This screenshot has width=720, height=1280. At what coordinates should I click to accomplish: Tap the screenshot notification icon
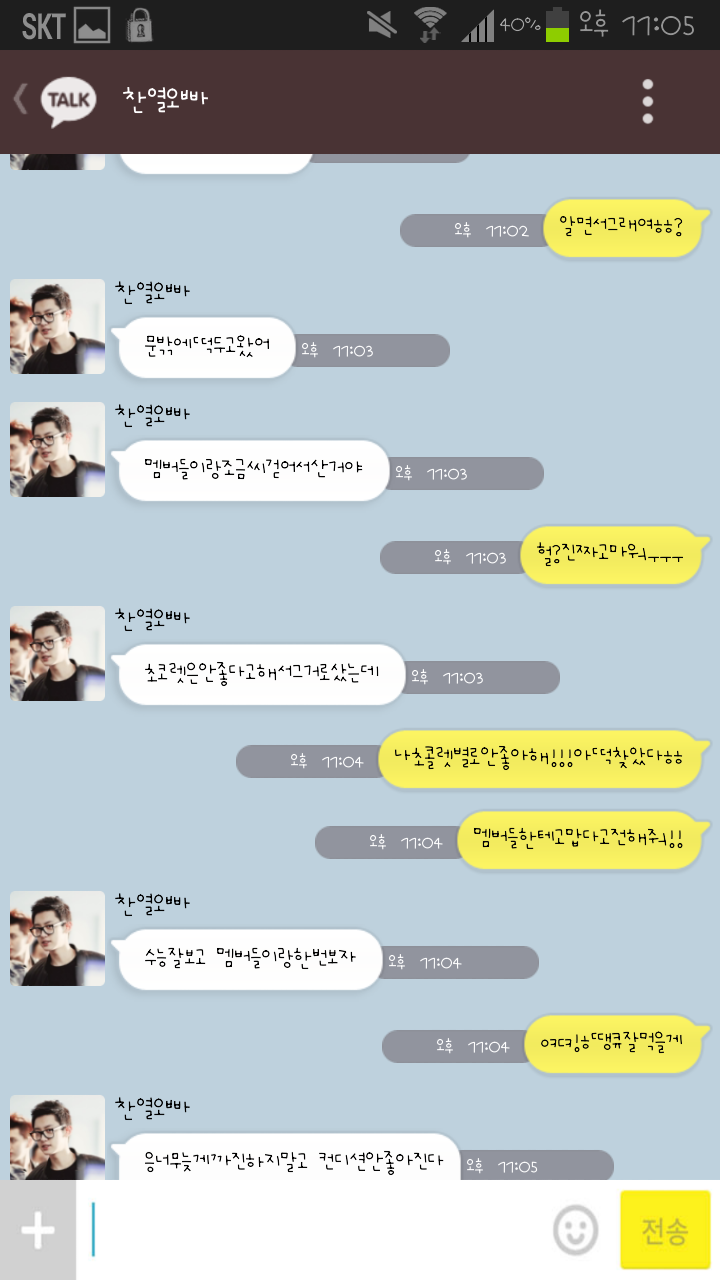pyautogui.click(x=90, y=25)
